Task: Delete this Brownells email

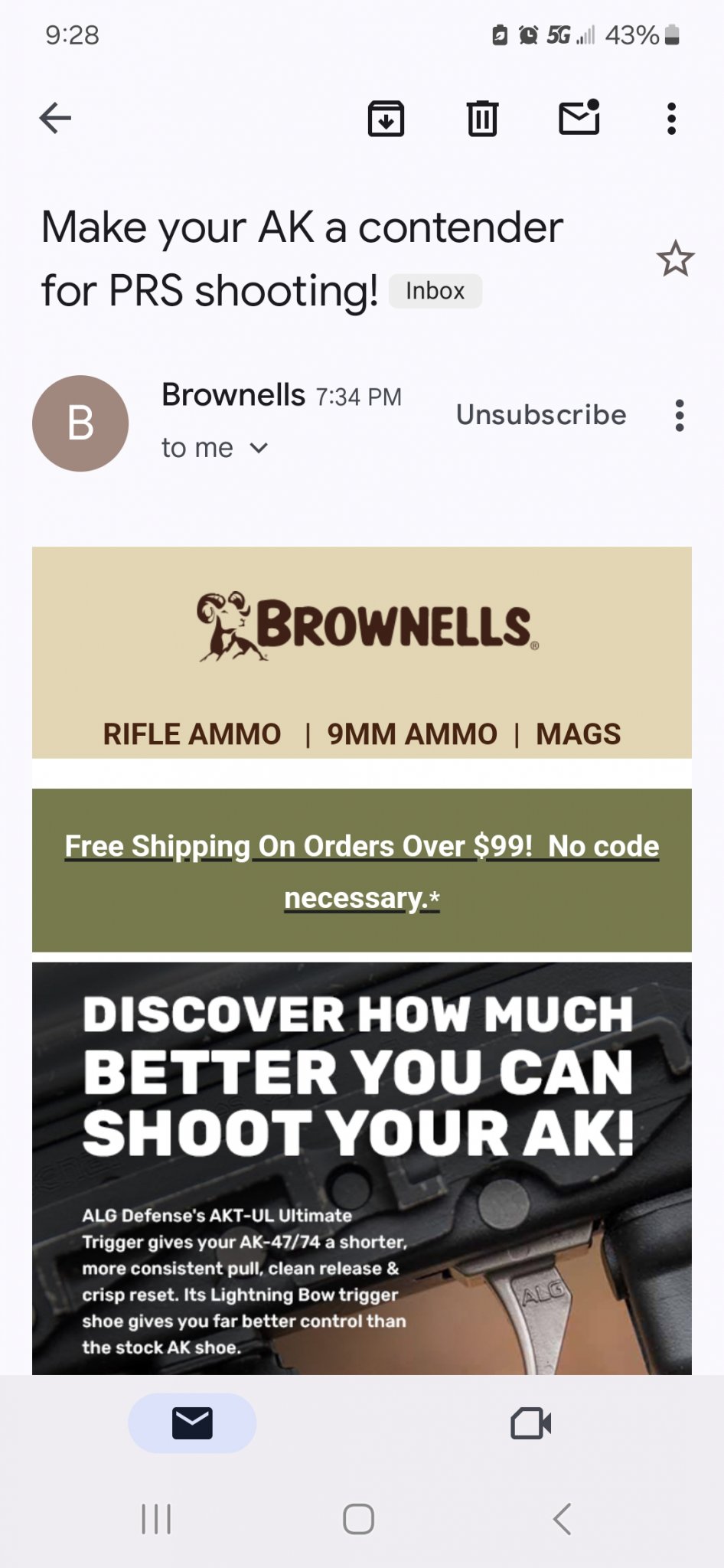Action: 482,118
